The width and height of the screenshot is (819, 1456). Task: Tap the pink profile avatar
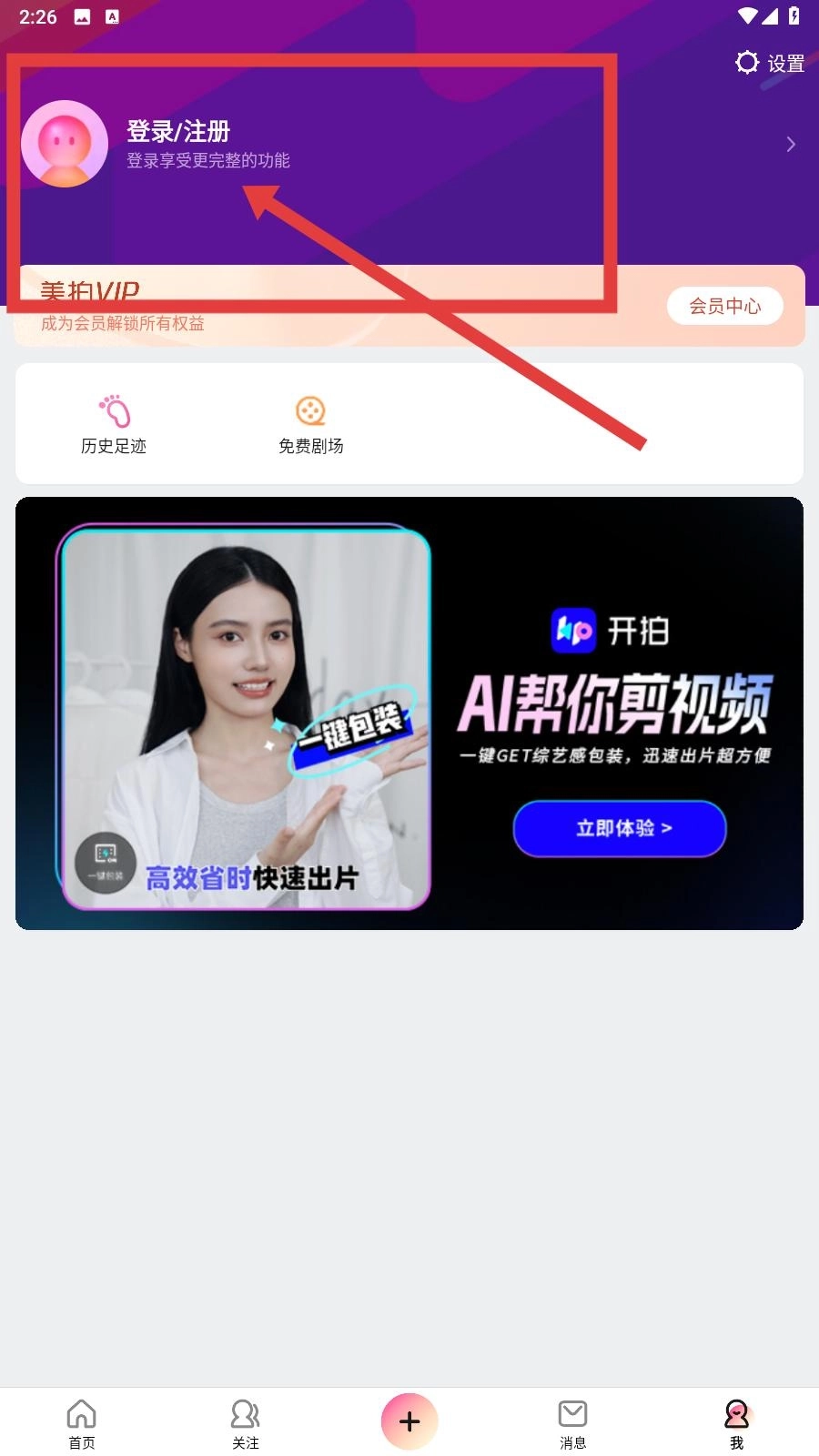point(65,144)
